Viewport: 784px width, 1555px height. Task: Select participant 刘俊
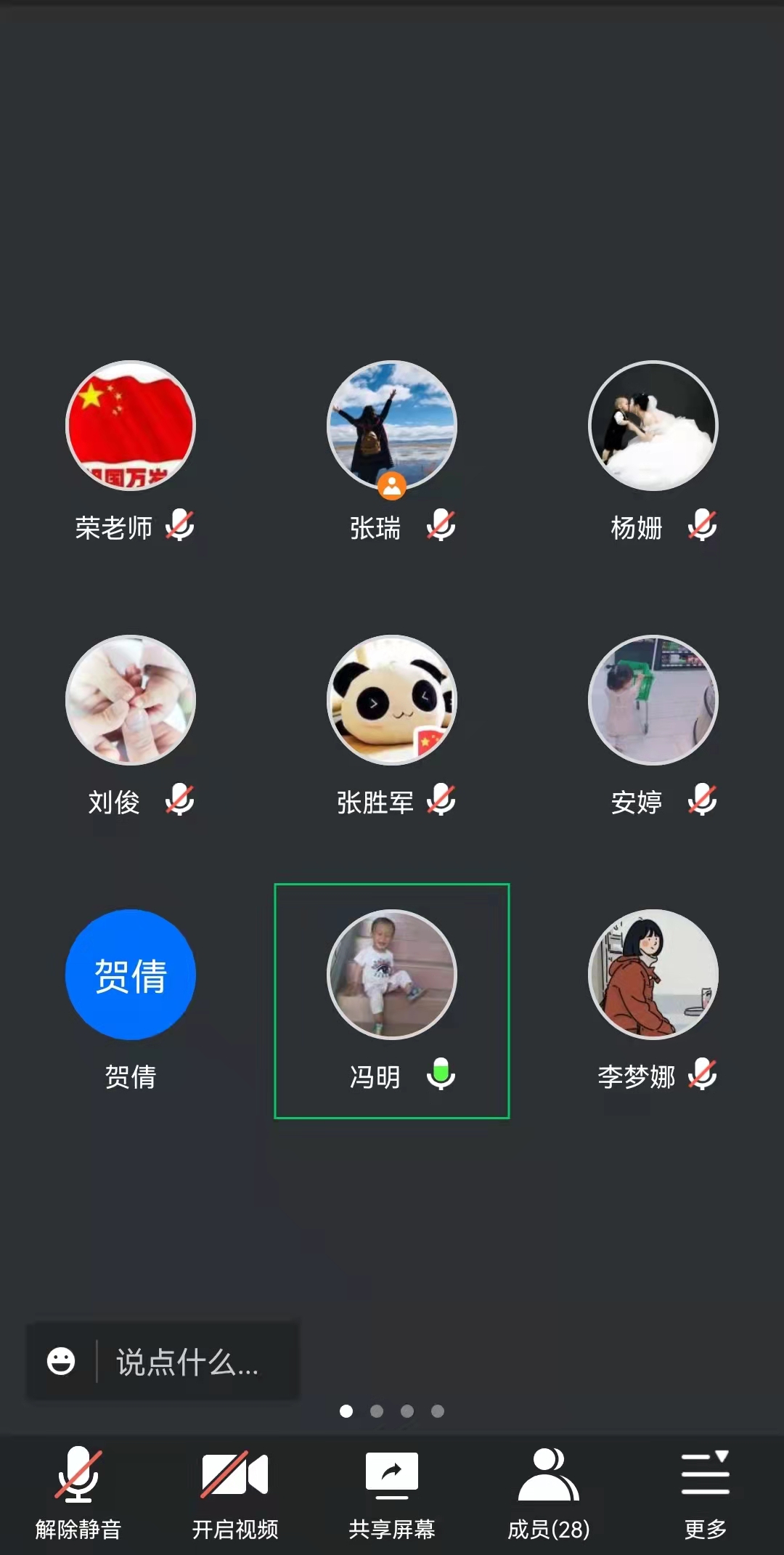pos(131,700)
